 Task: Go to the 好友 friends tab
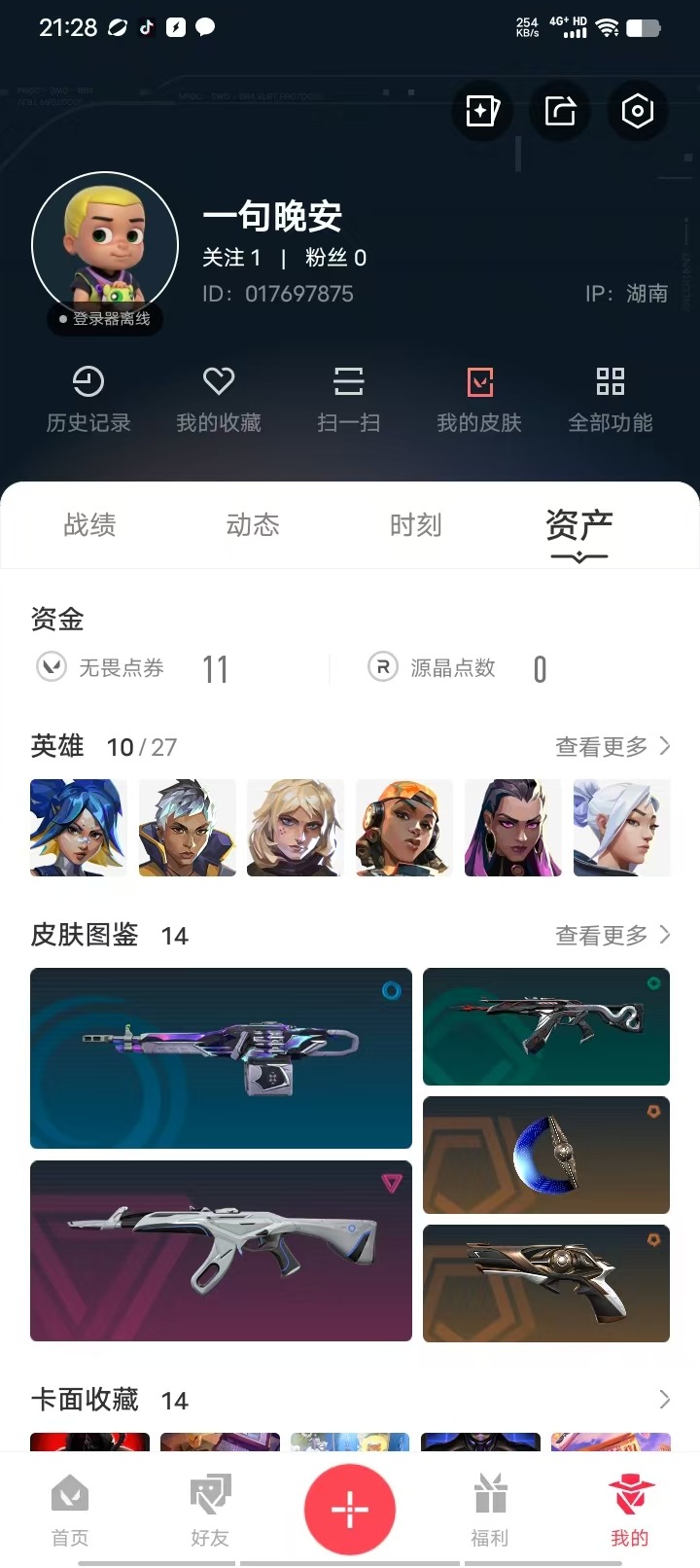coord(210,1510)
